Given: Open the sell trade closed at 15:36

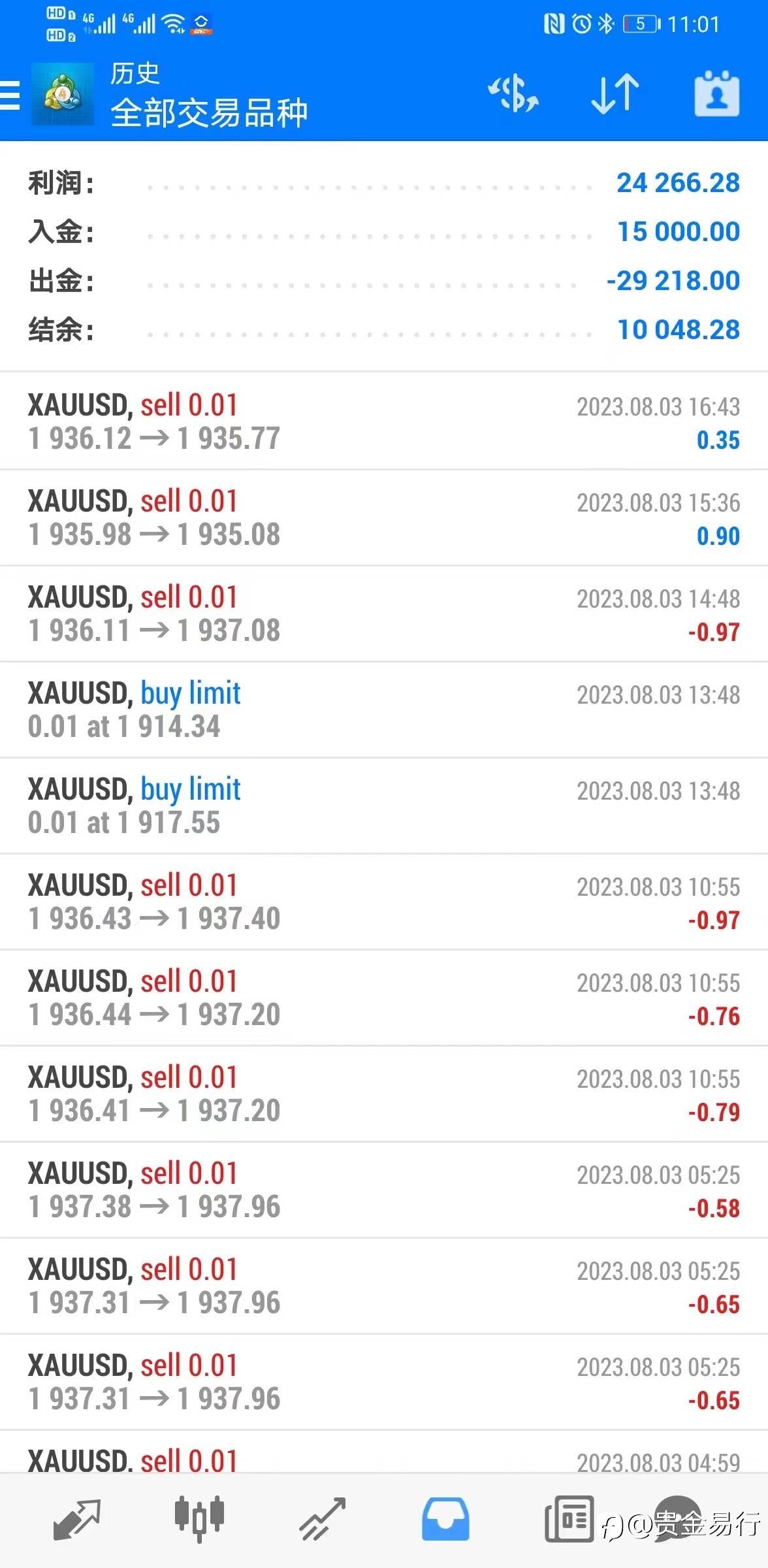Looking at the screenshot, I should [384, 517].
